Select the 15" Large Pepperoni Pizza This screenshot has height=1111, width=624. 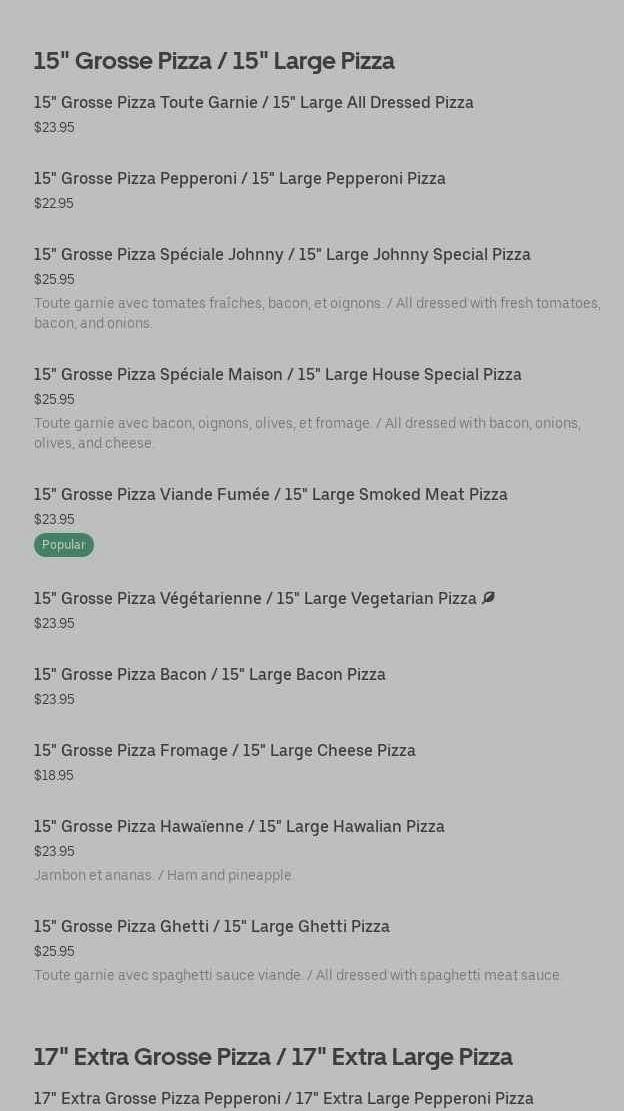[240, 179]
